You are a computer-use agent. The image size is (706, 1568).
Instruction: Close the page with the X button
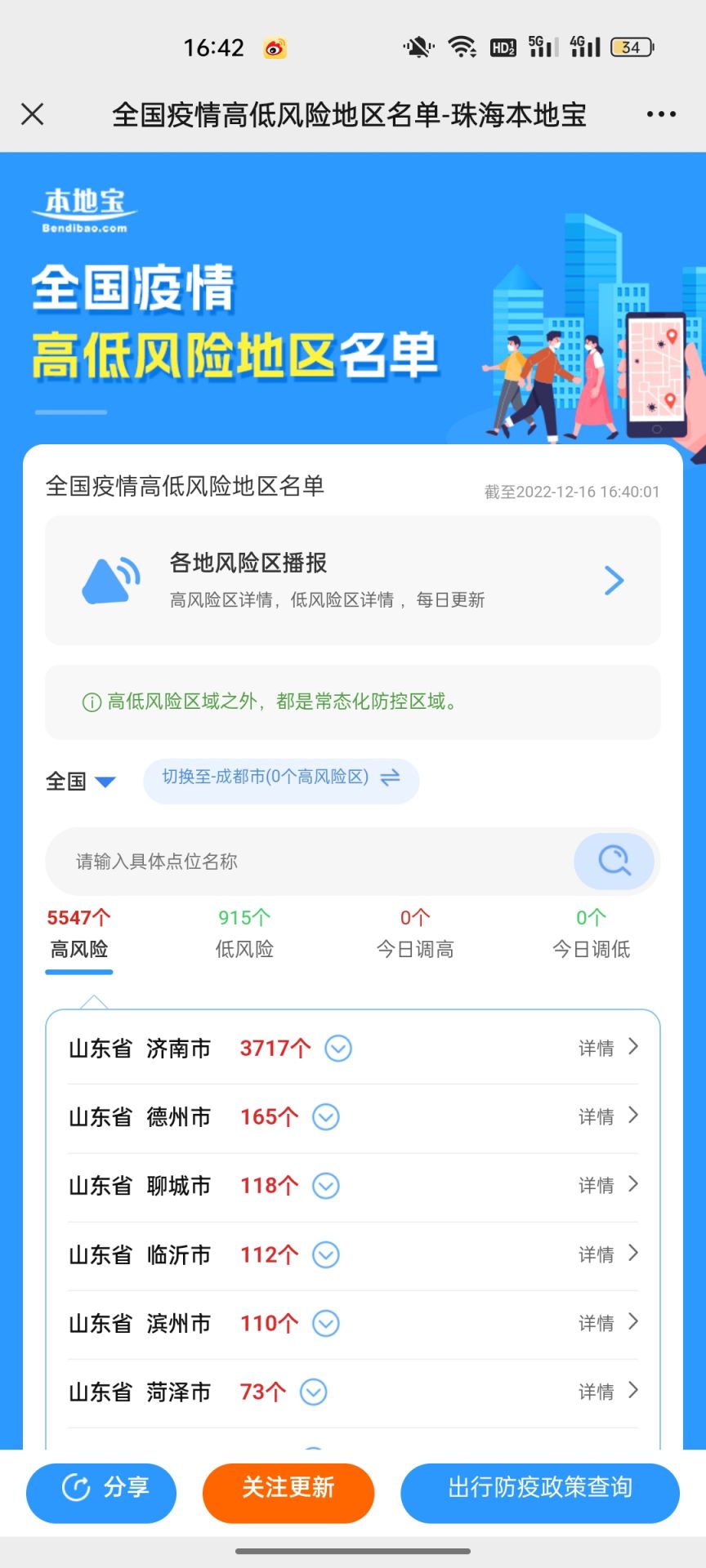pos(33,114)
